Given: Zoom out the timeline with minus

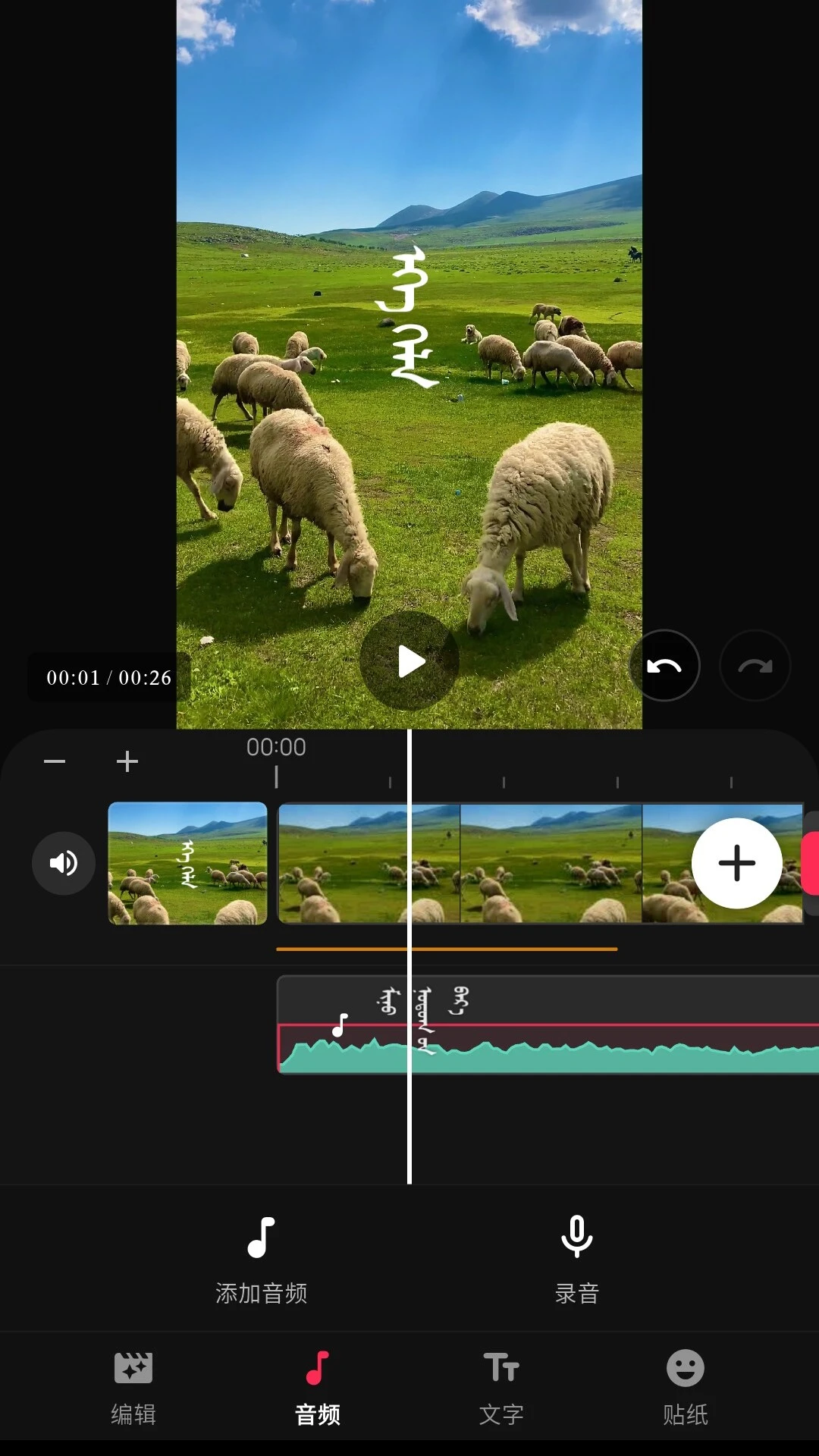Looking at the screenshot, I should pyautogui.click(x=55, y=761).
